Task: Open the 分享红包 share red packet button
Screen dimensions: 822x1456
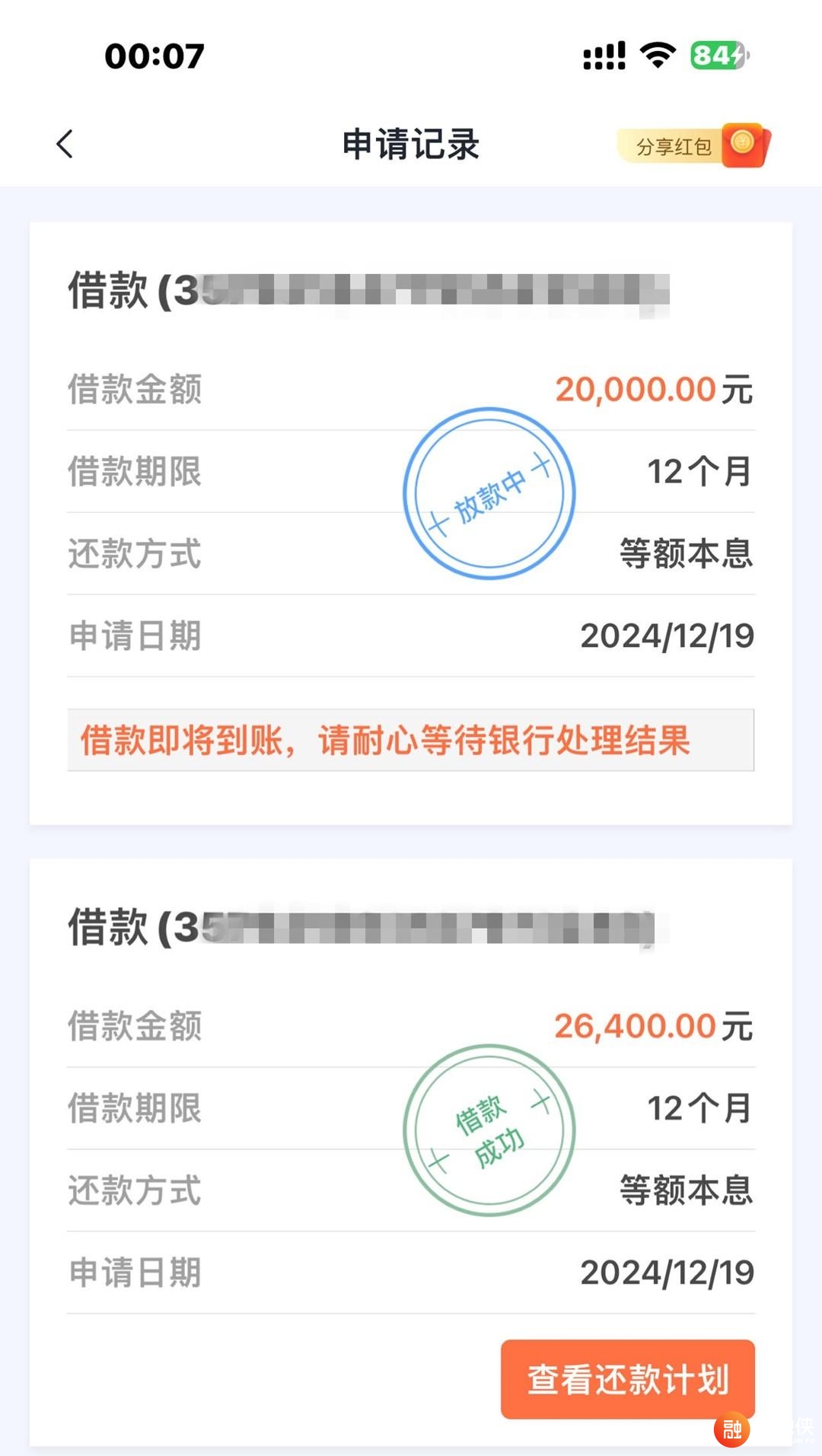Action: 693,145
